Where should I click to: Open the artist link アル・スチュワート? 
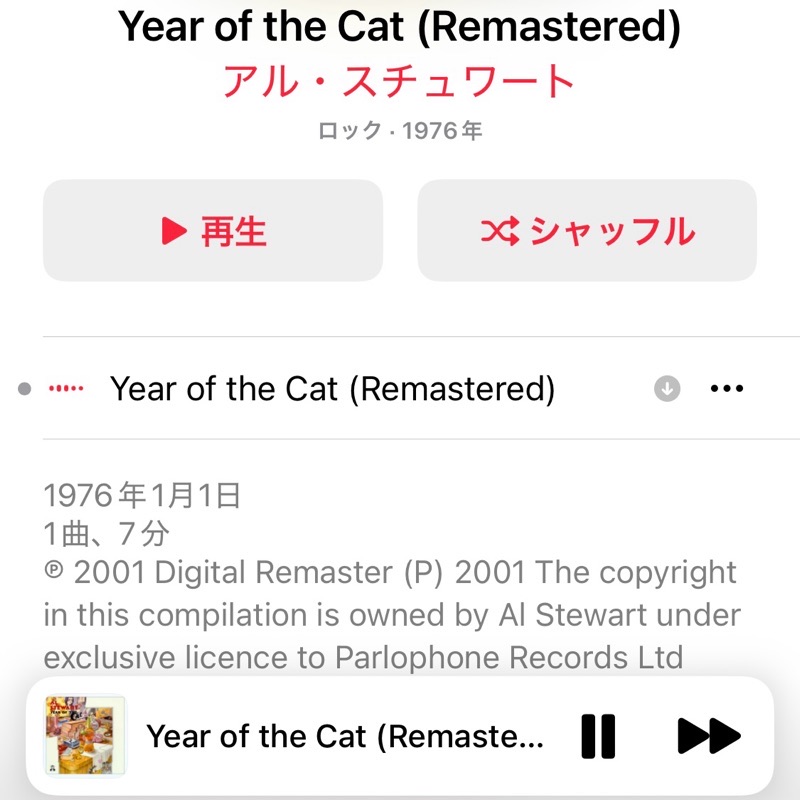coord(399,82)
